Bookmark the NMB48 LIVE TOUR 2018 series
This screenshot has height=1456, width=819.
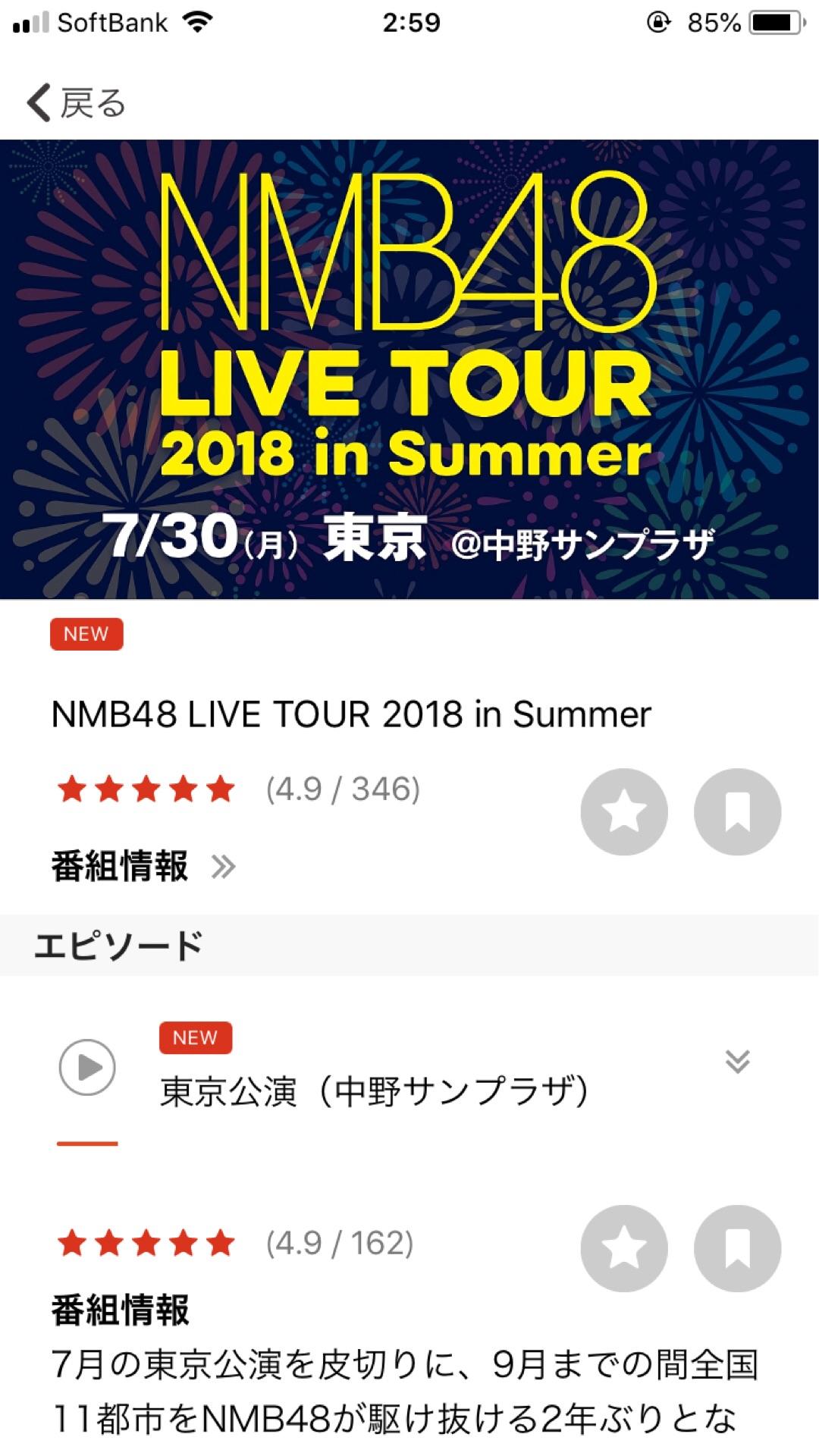737,811
